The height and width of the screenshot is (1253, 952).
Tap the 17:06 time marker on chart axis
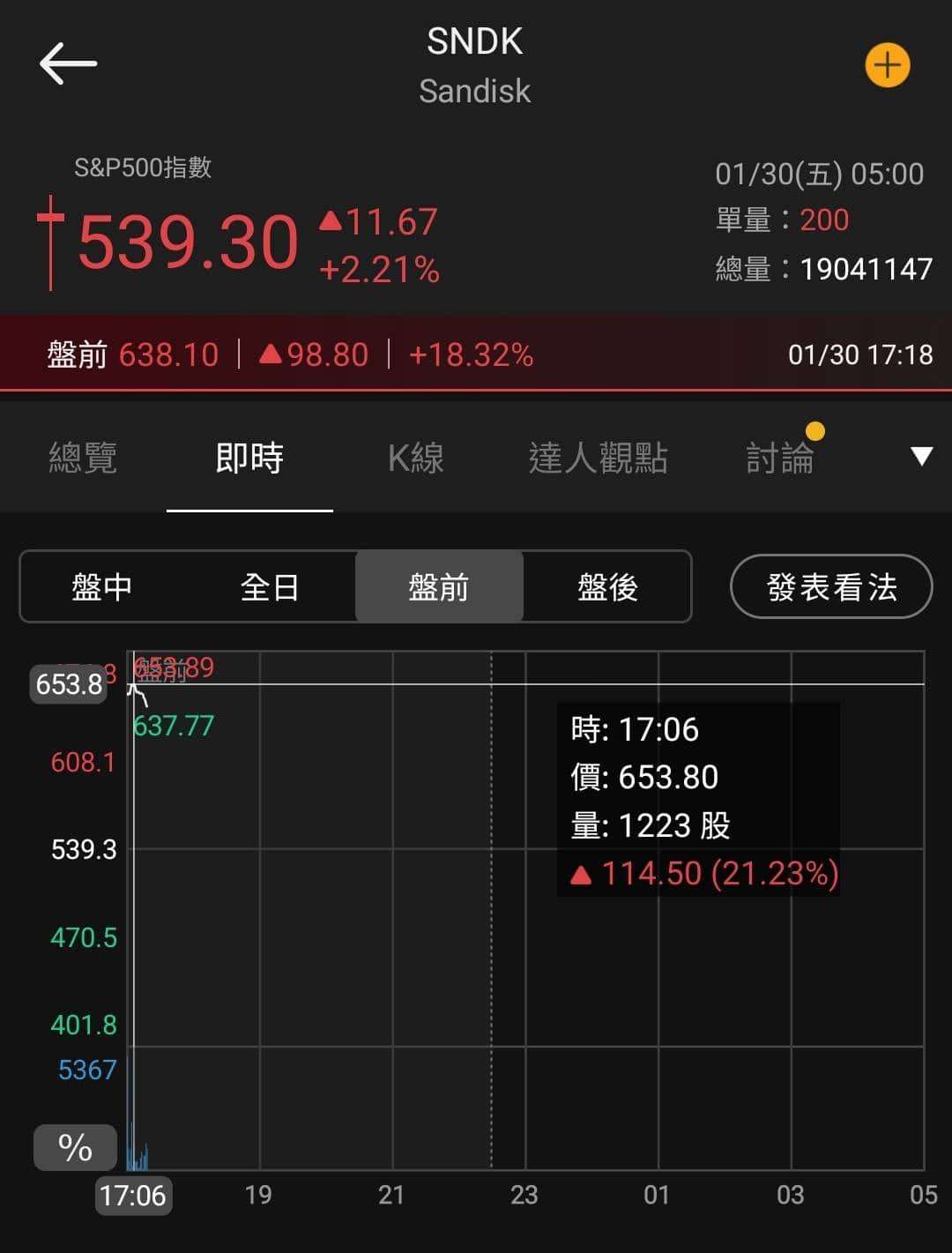(133, 1196)
